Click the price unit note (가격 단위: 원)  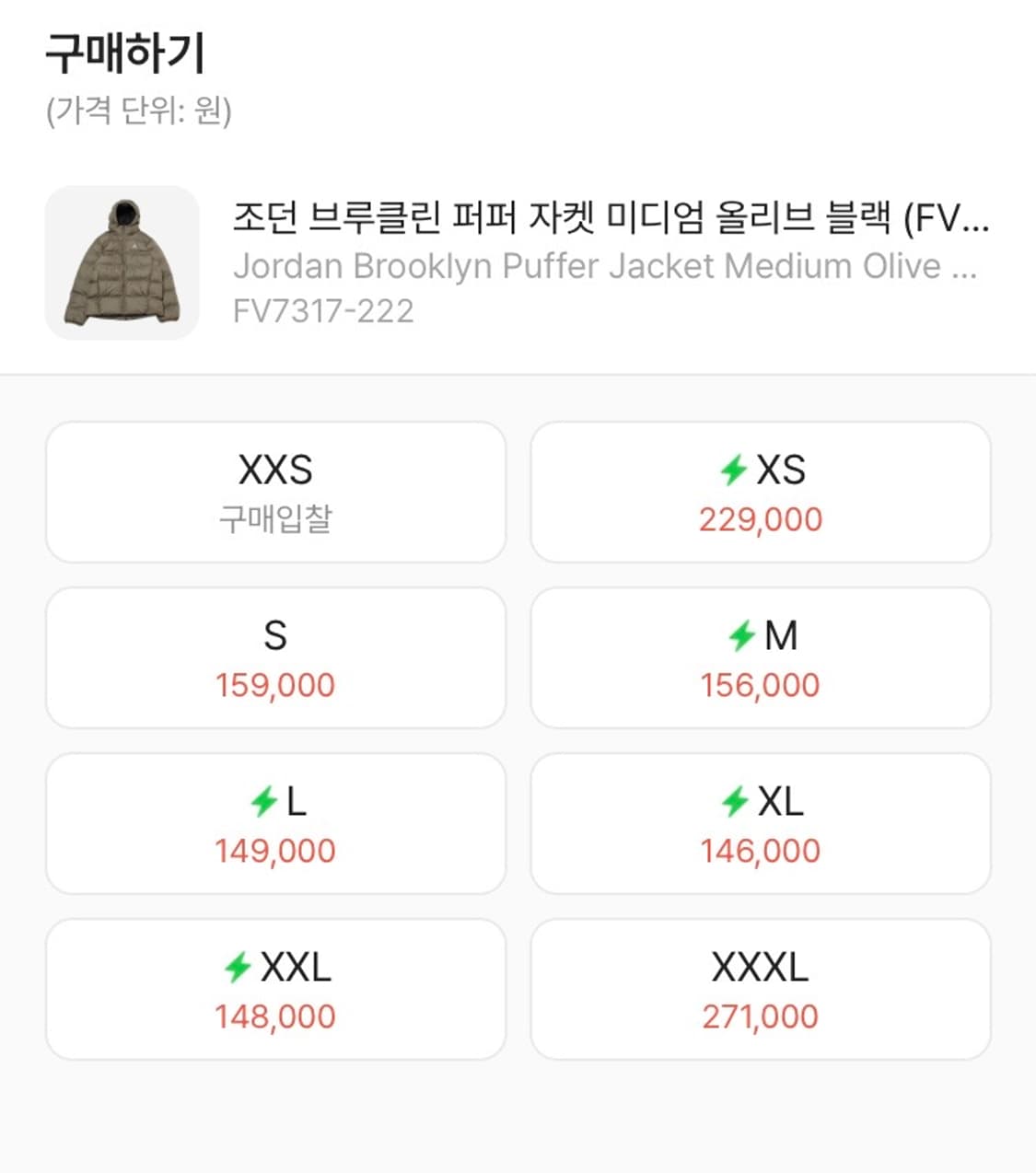(140, 110)
